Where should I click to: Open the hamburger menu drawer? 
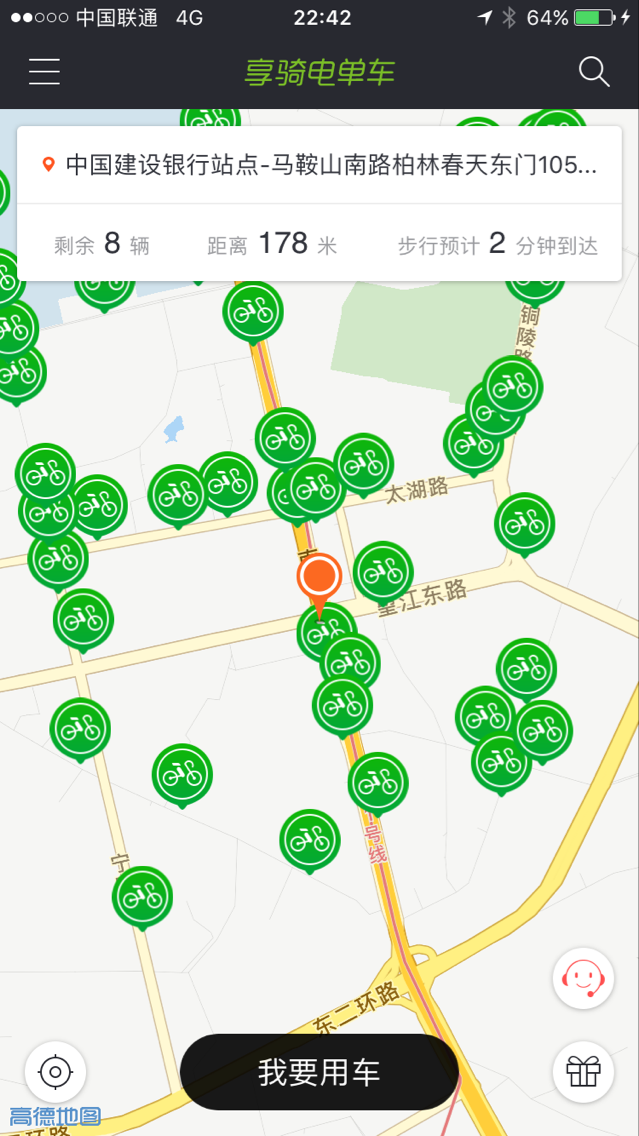point(44,72)
